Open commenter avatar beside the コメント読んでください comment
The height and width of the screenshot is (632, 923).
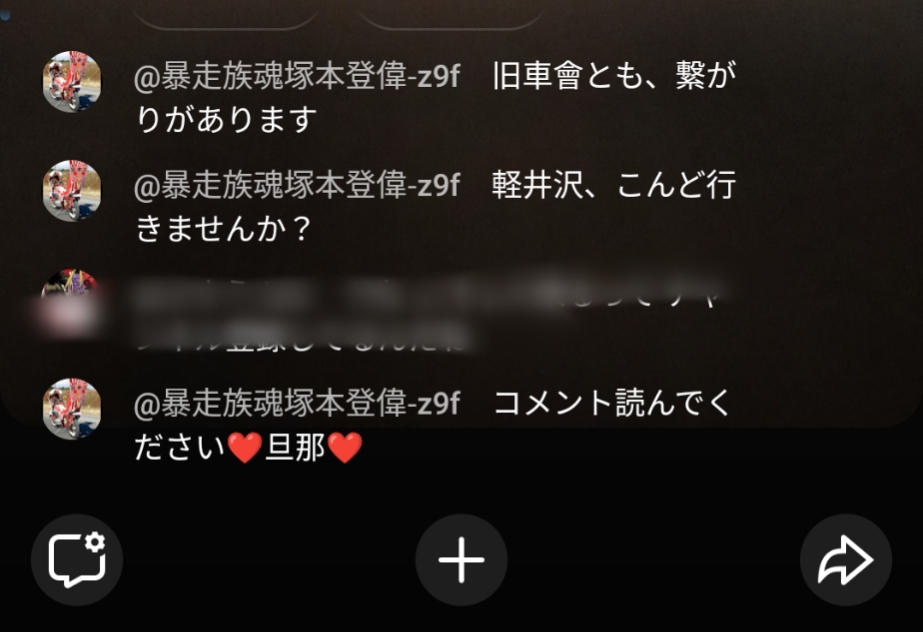point(72,408)
